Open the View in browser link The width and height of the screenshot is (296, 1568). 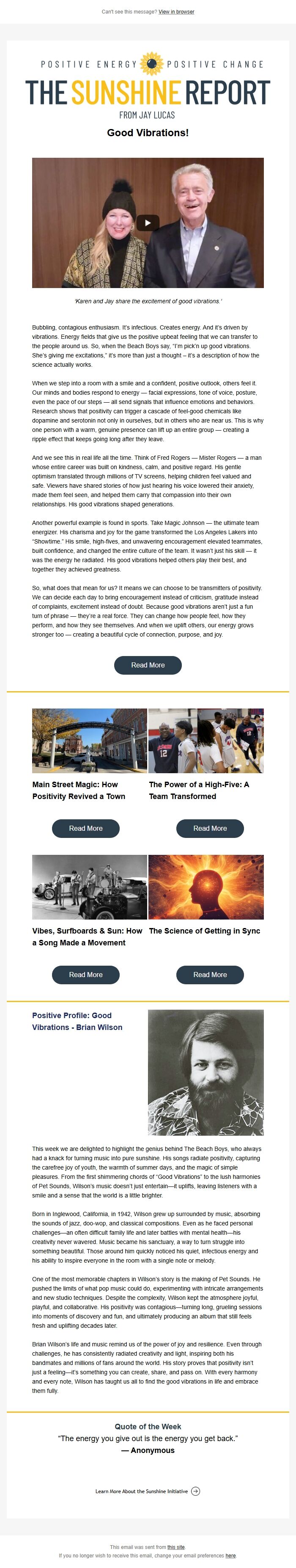[177, 11]
